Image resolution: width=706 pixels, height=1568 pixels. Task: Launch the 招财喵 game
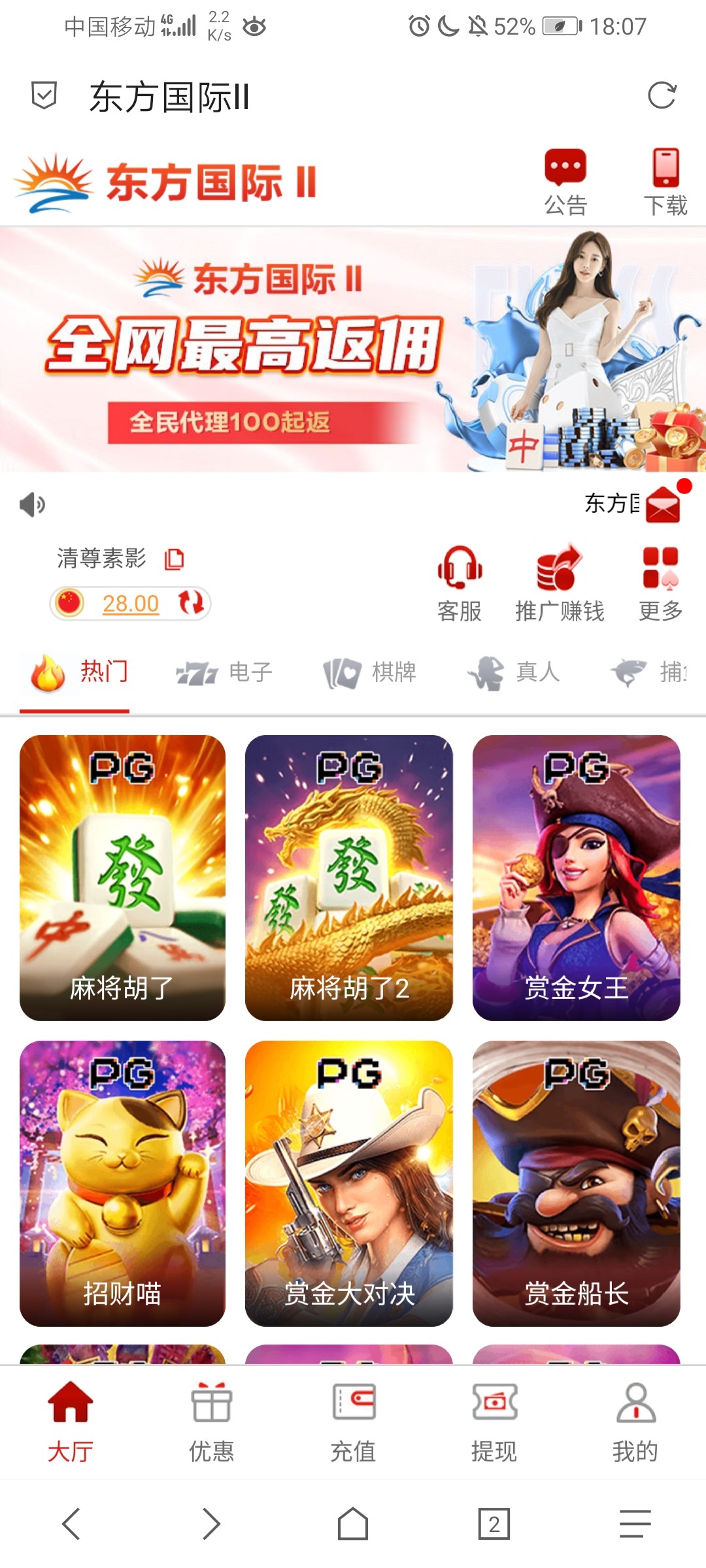(122, 1183)
